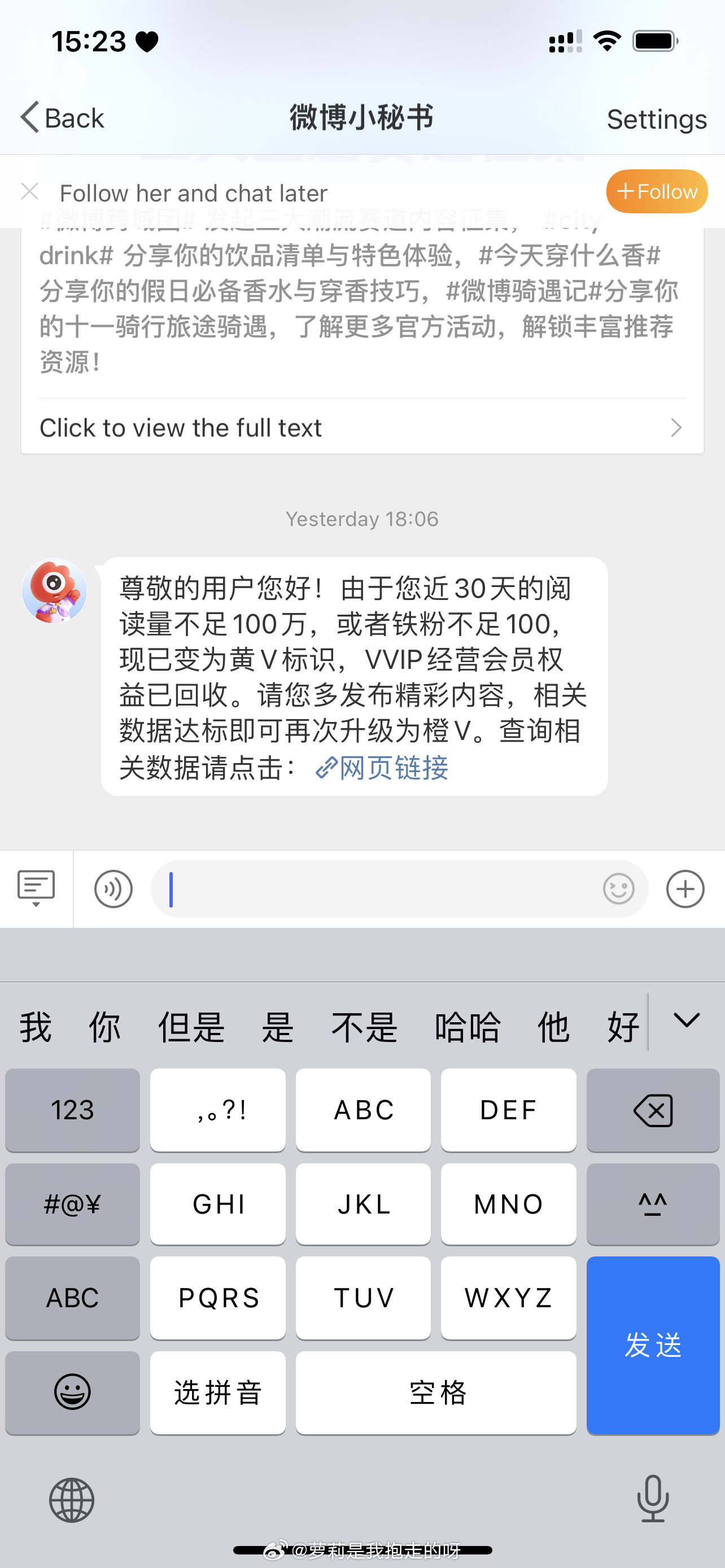Tap the keyboard backspace key
Viewport: 725px width, 1568px height.
pos(653,1110)
